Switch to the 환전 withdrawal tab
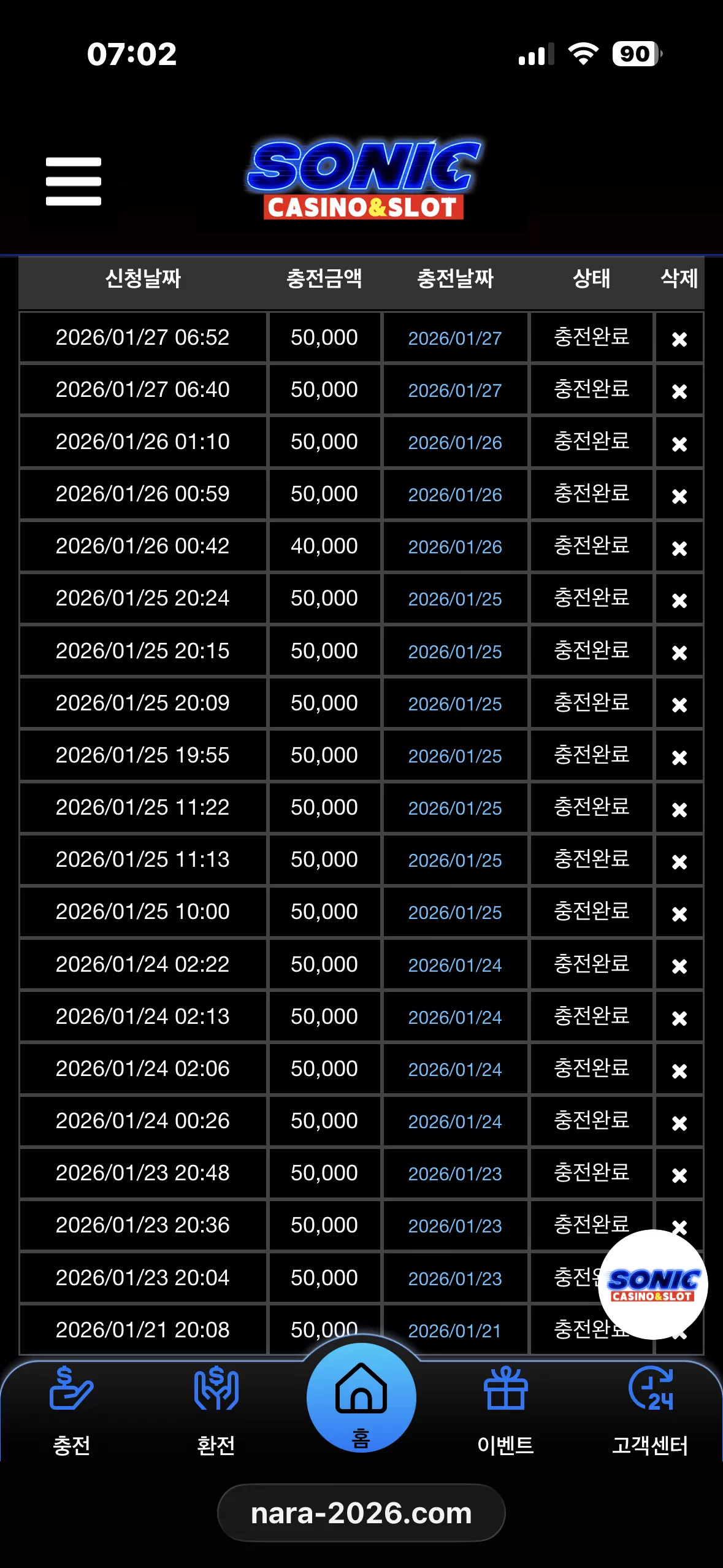Viewport: 723px width, 1568px height. [x=216, y=1411]
